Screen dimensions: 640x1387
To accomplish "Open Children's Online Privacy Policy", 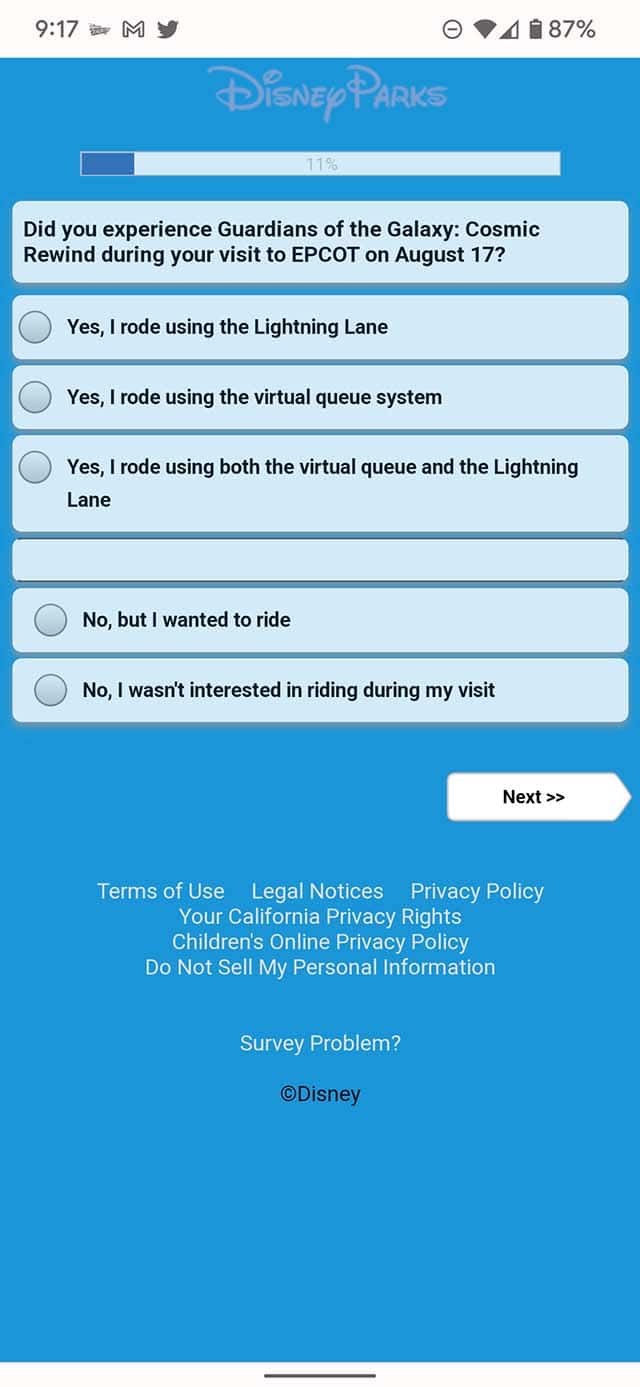I will (320, 942).
